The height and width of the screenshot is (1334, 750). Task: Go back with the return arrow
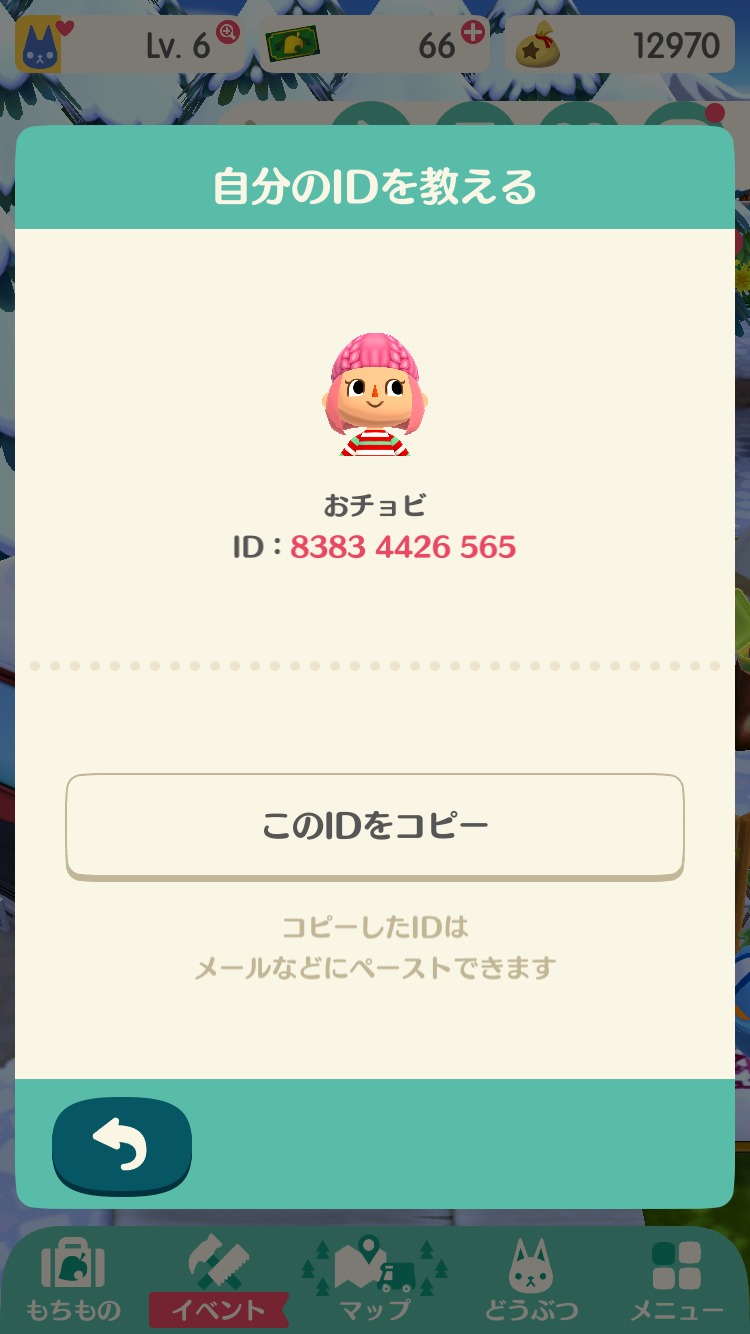click(121, 1145)
